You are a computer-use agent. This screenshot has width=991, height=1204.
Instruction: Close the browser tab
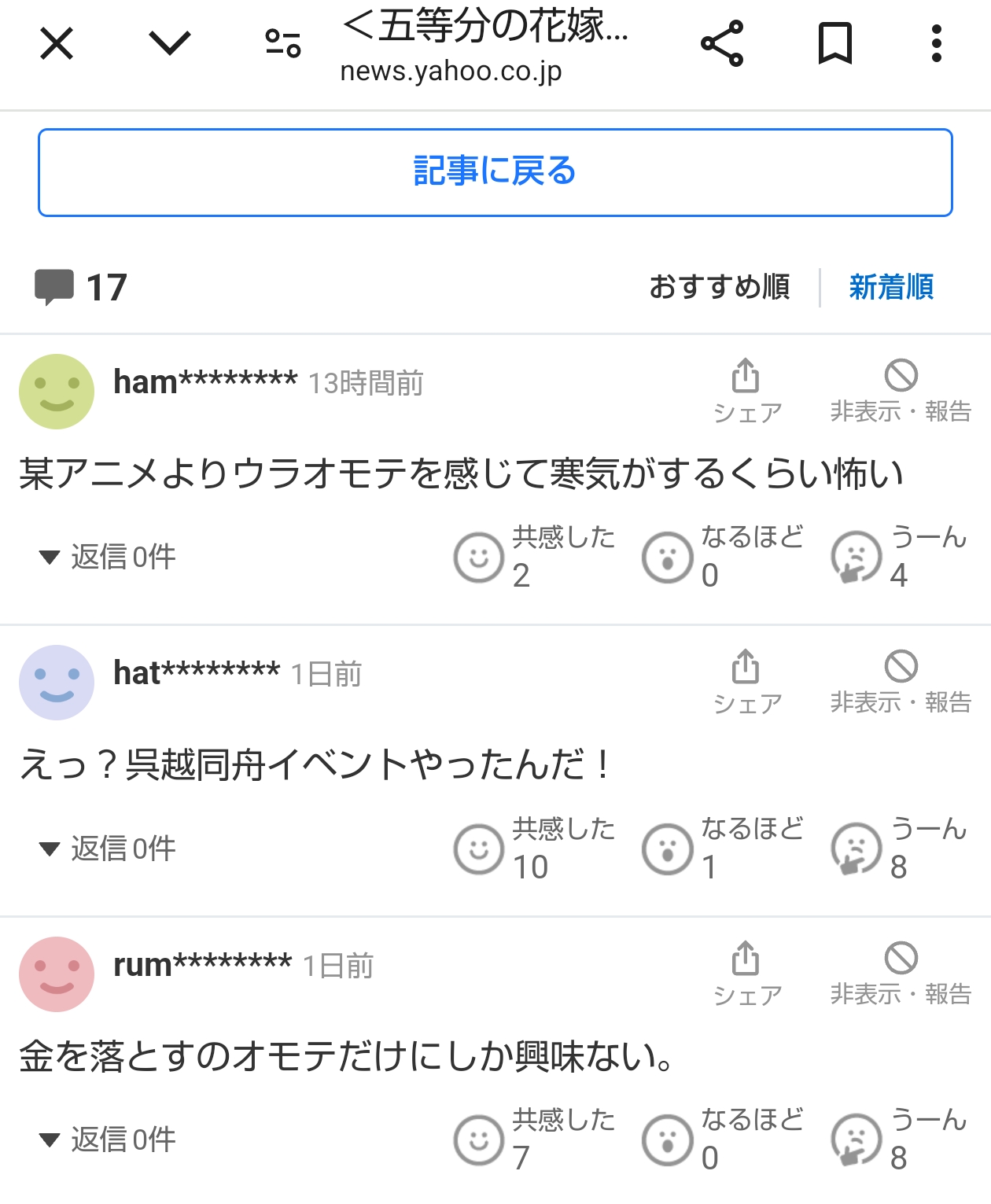(x=57, y=43)
